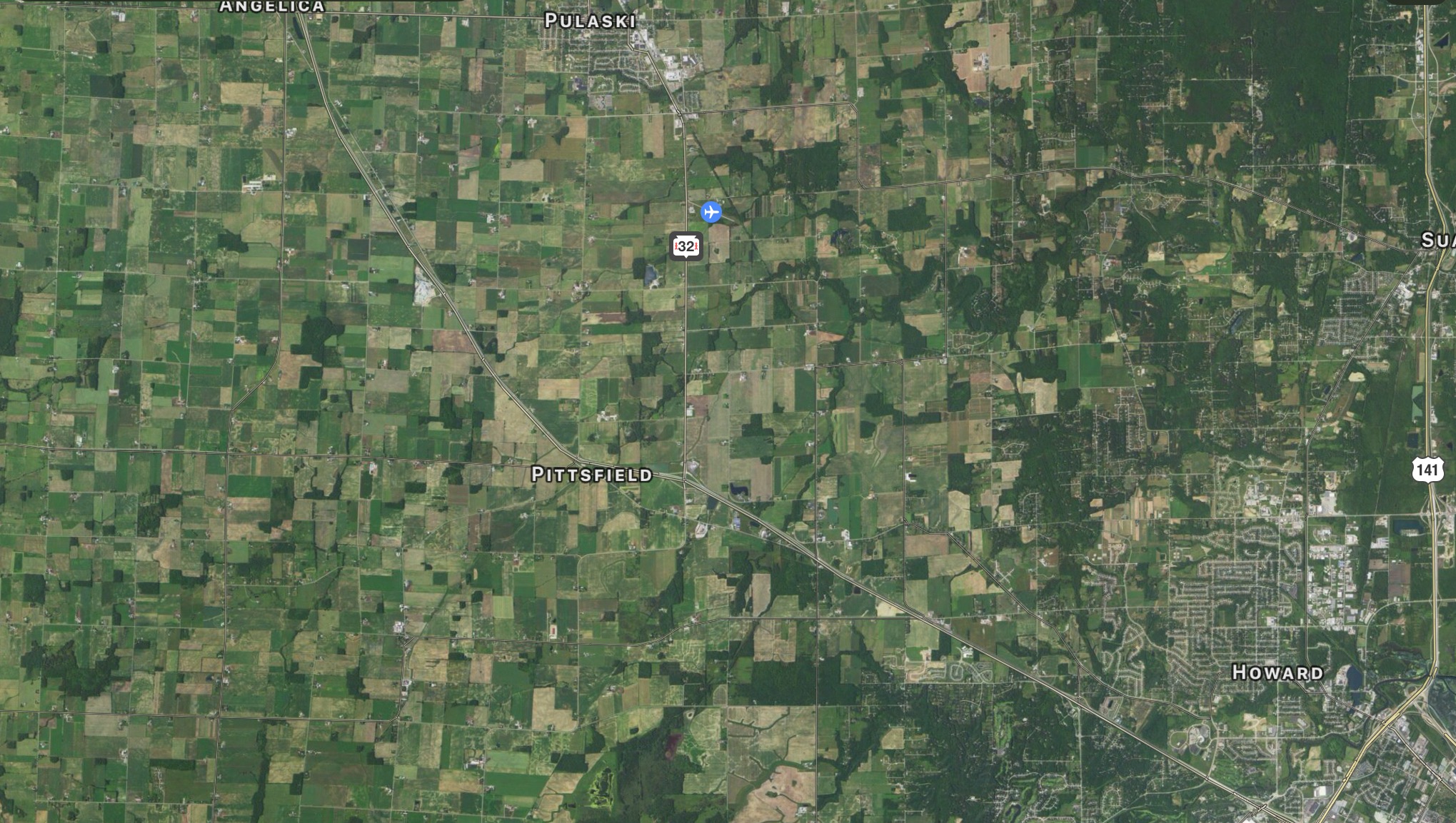Tap the blue airport marker on the map
The width and height of the screenshot is (1456, 823).
[x=711, y=212]
